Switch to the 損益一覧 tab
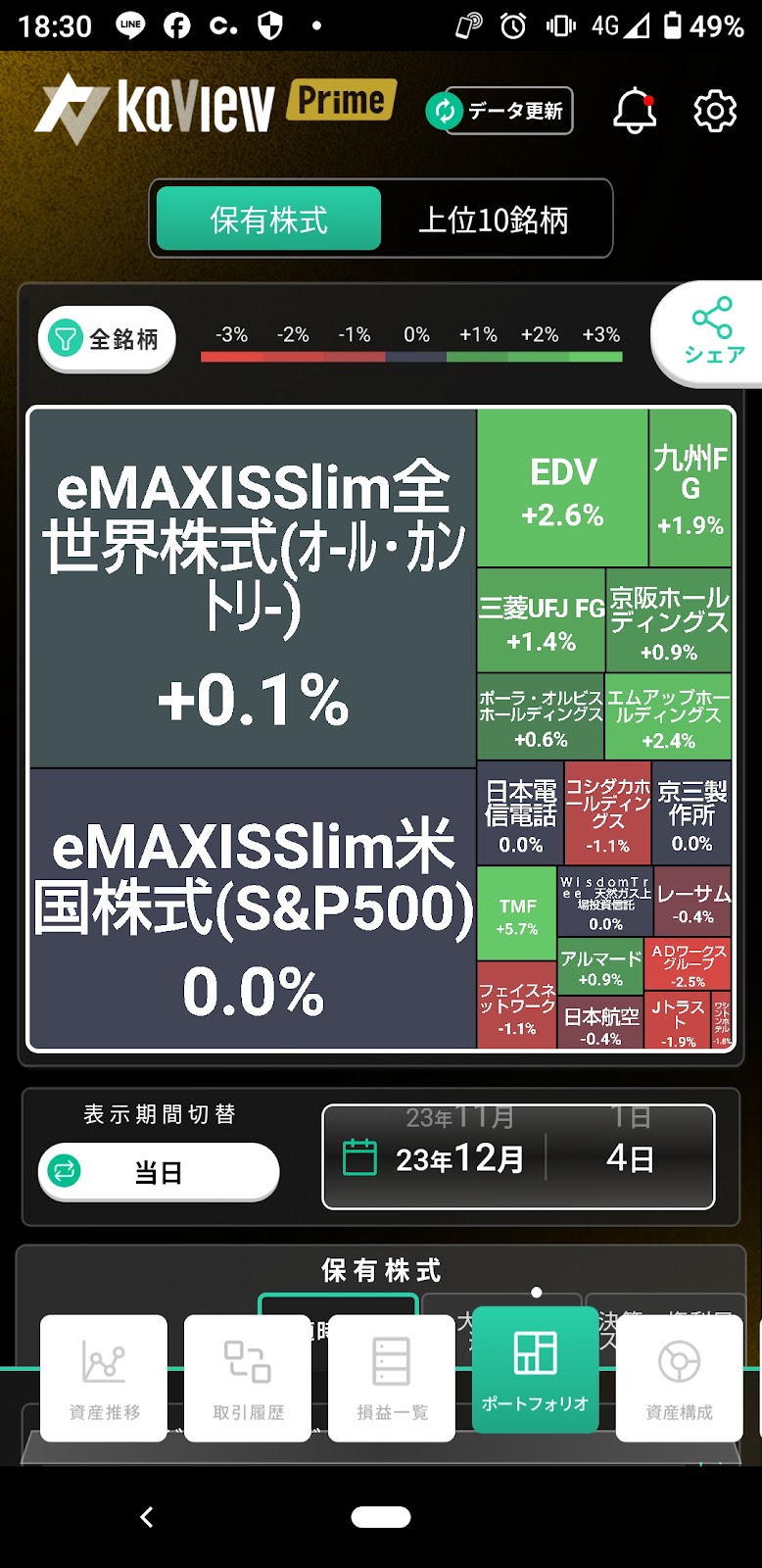Viewport: 762px width, 1568px height. 392,1378
